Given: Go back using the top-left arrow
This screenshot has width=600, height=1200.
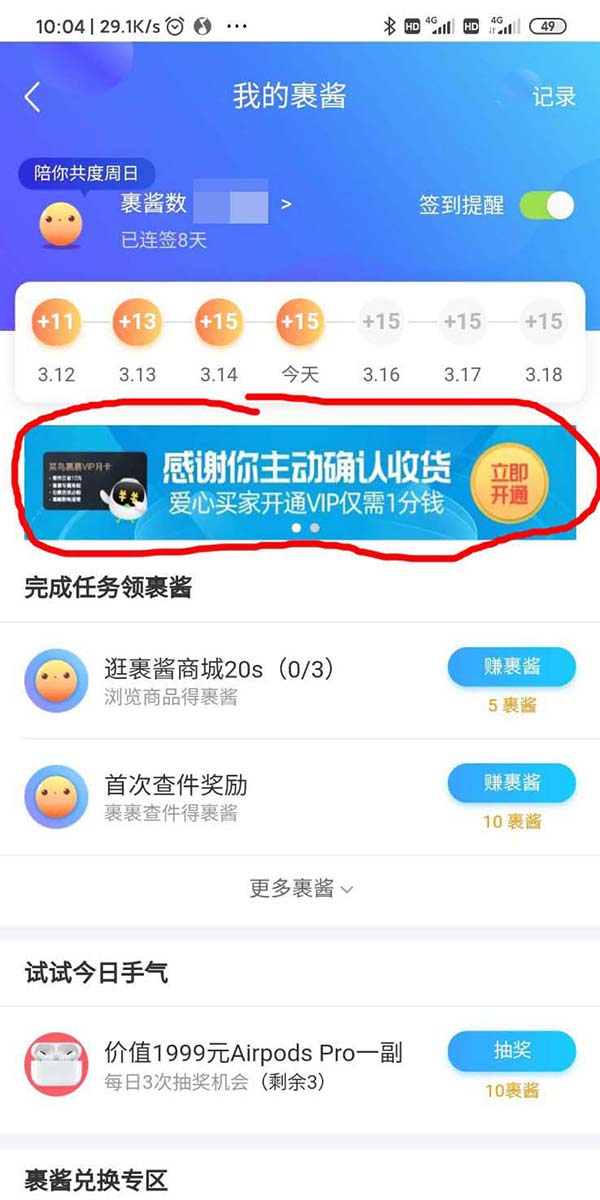Looking at the screenshot, I should point(33,97).
